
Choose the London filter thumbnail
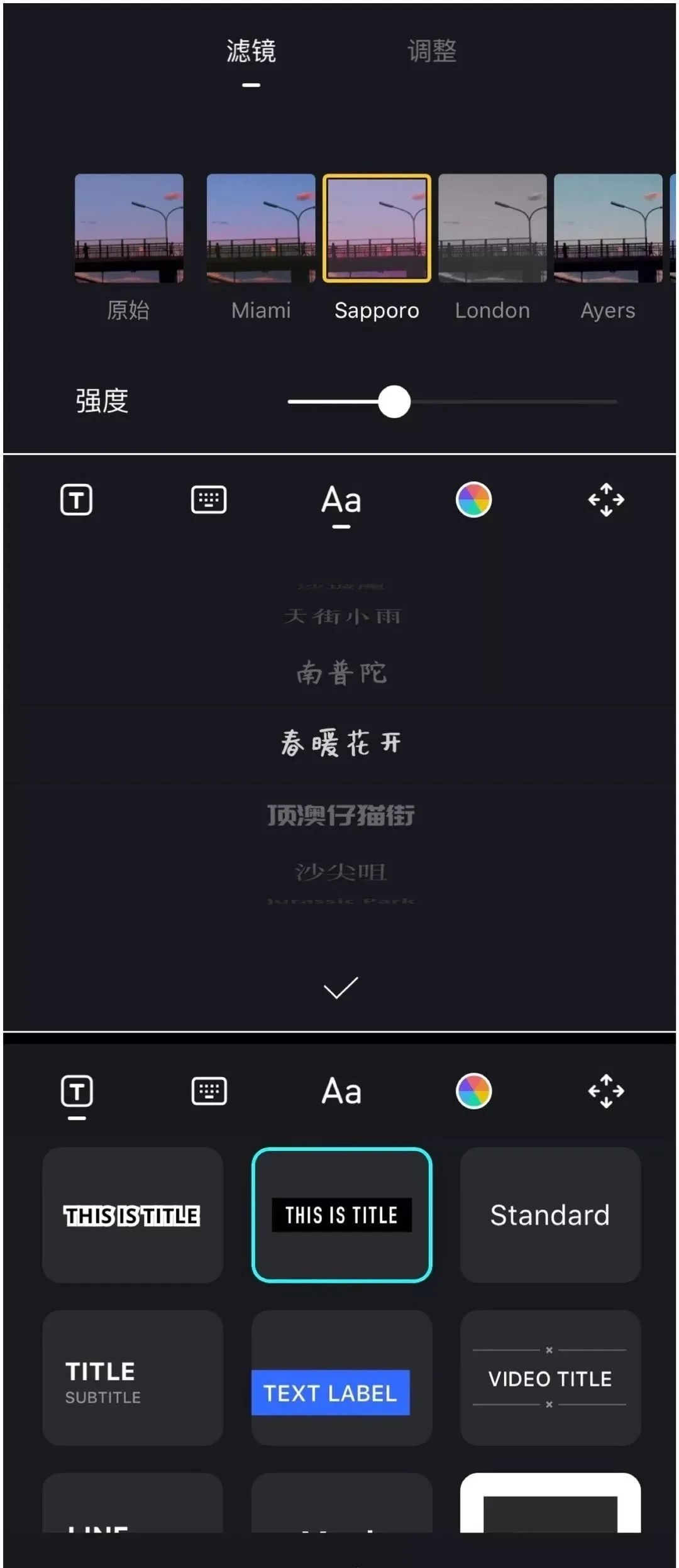tap(494, 228)
